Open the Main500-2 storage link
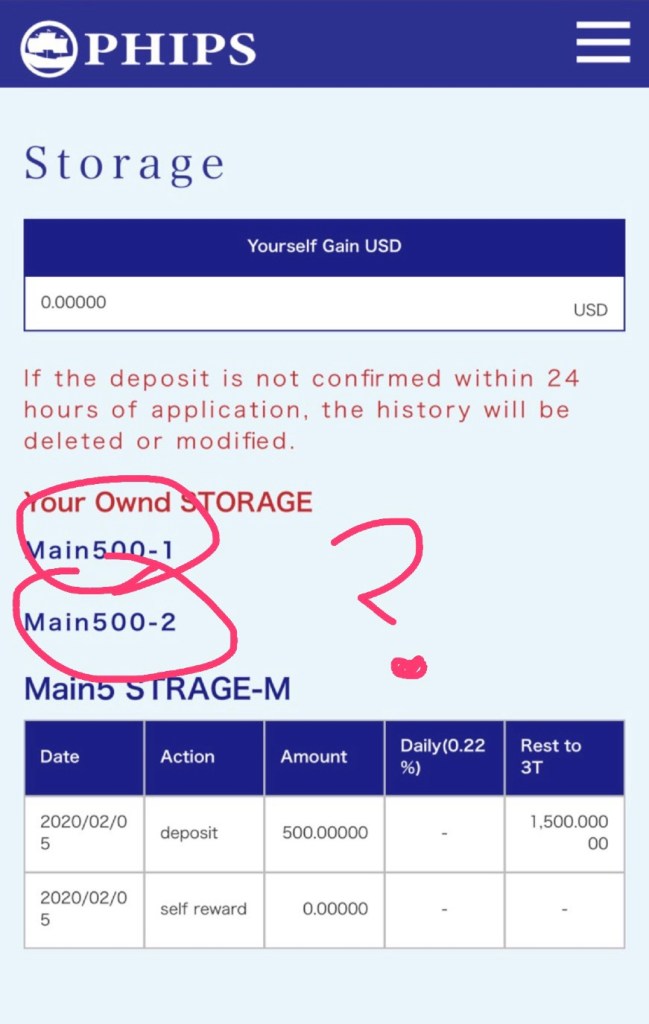This screenshot has height=1024, width=649. [100, 622]
